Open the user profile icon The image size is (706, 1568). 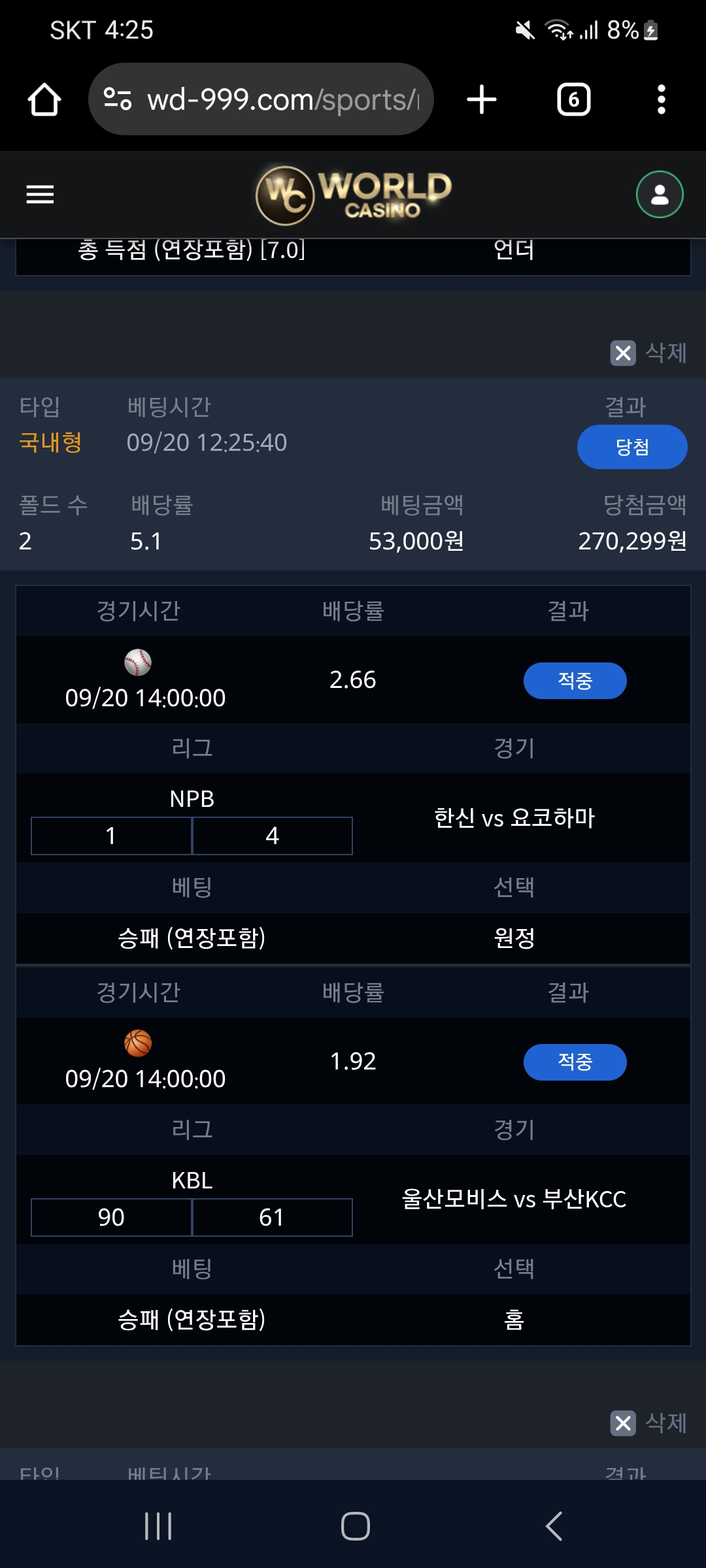[x=660, y=194]
